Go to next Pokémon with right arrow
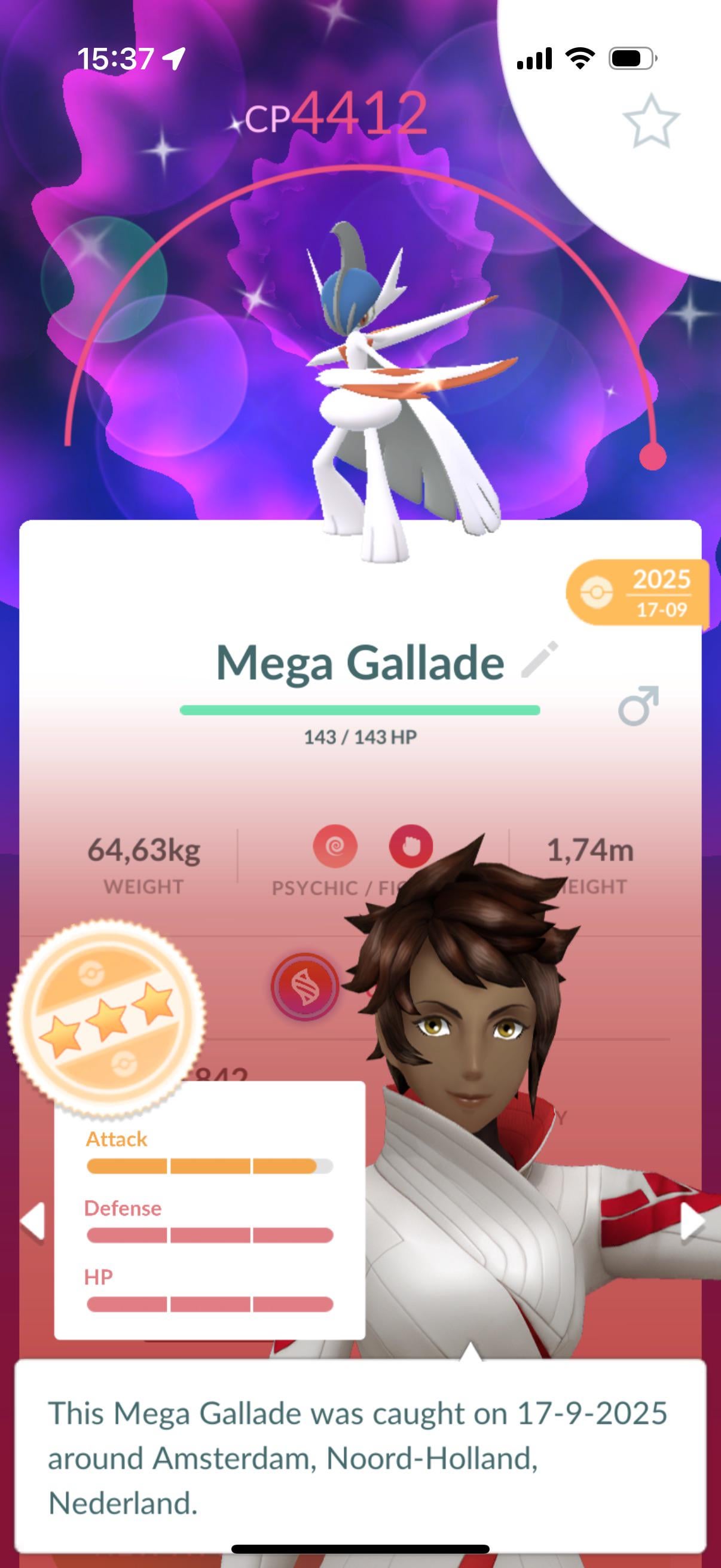Viewport: 721px width, 1568px height. 691,1221
